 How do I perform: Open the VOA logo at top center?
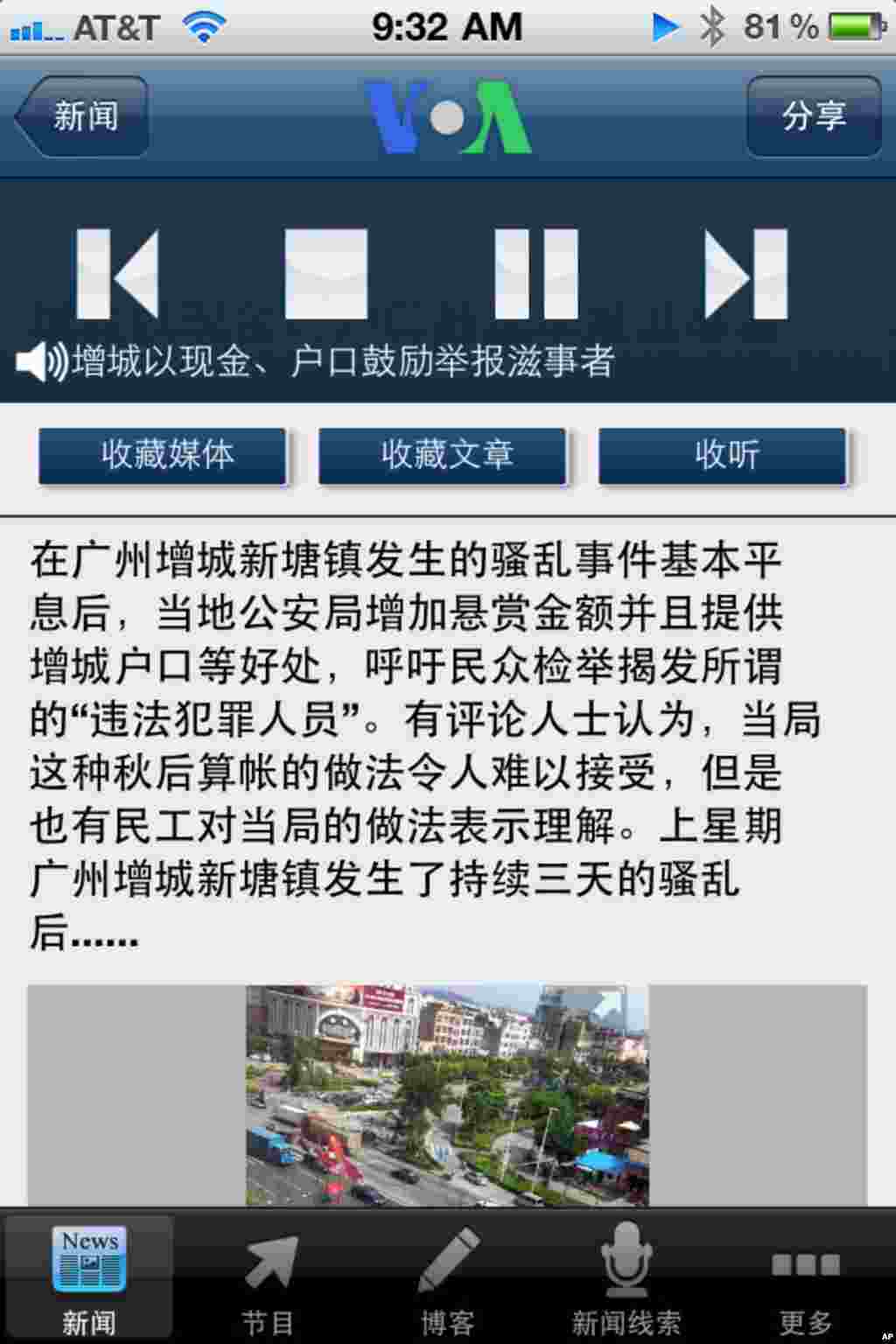(447, 118)
